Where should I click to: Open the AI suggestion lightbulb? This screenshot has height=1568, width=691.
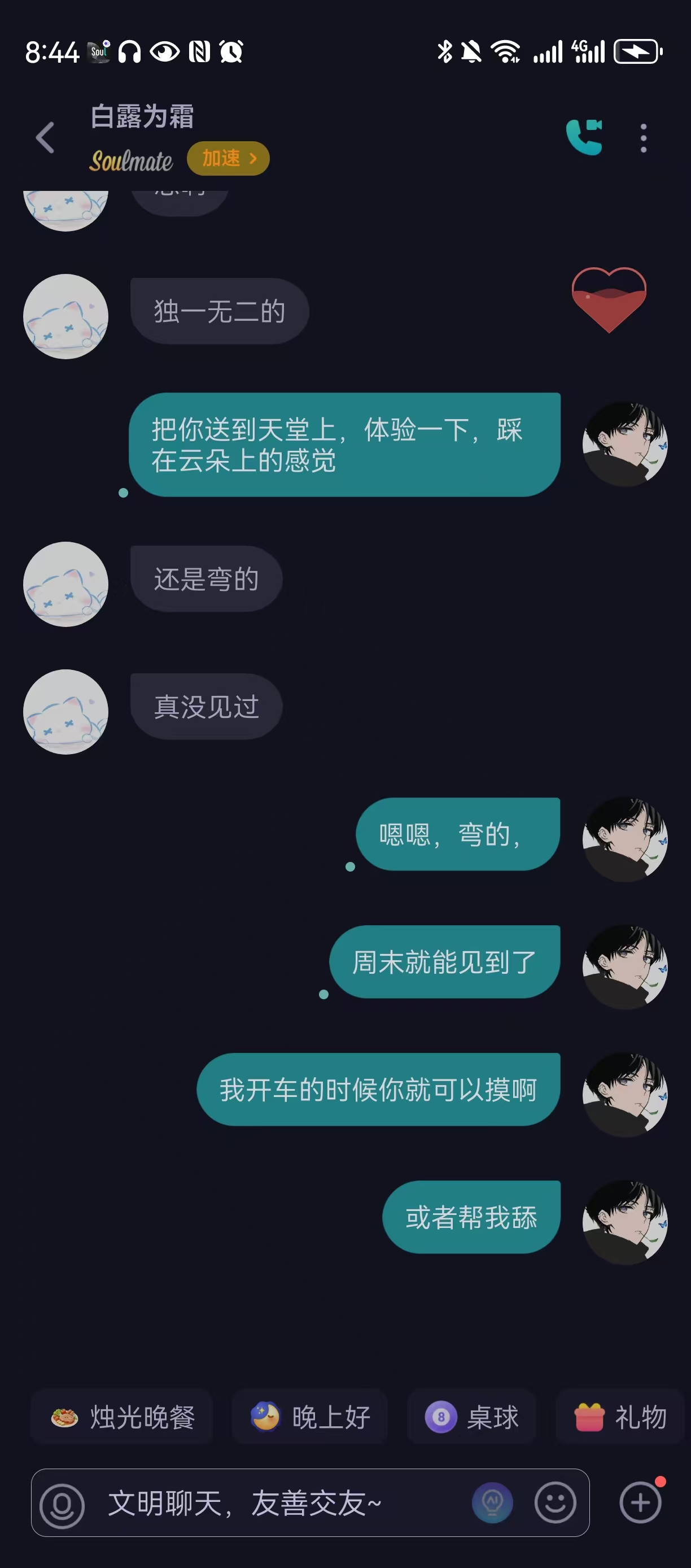coord(492,1503)
